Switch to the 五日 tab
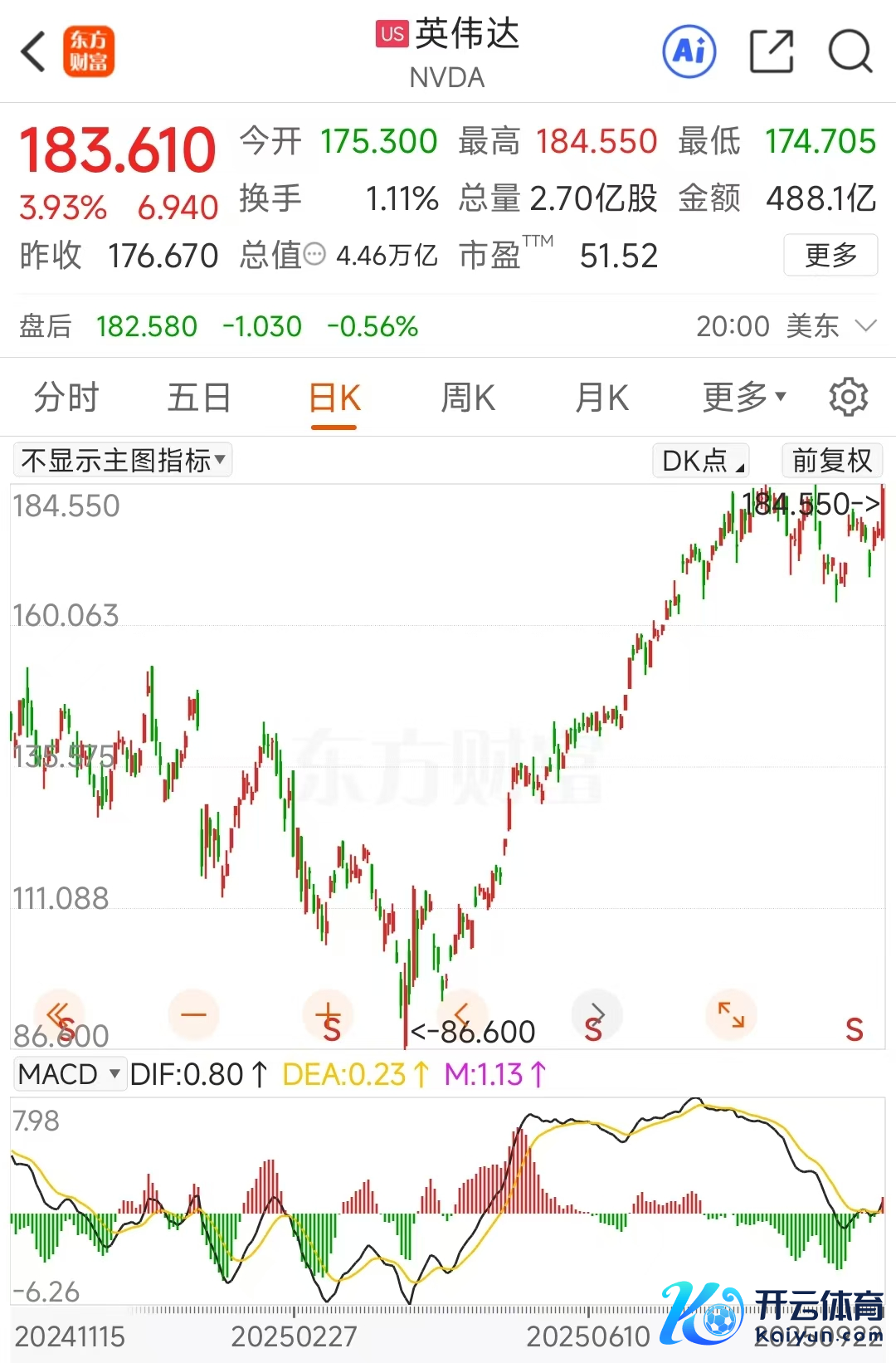 click(199, 398)
